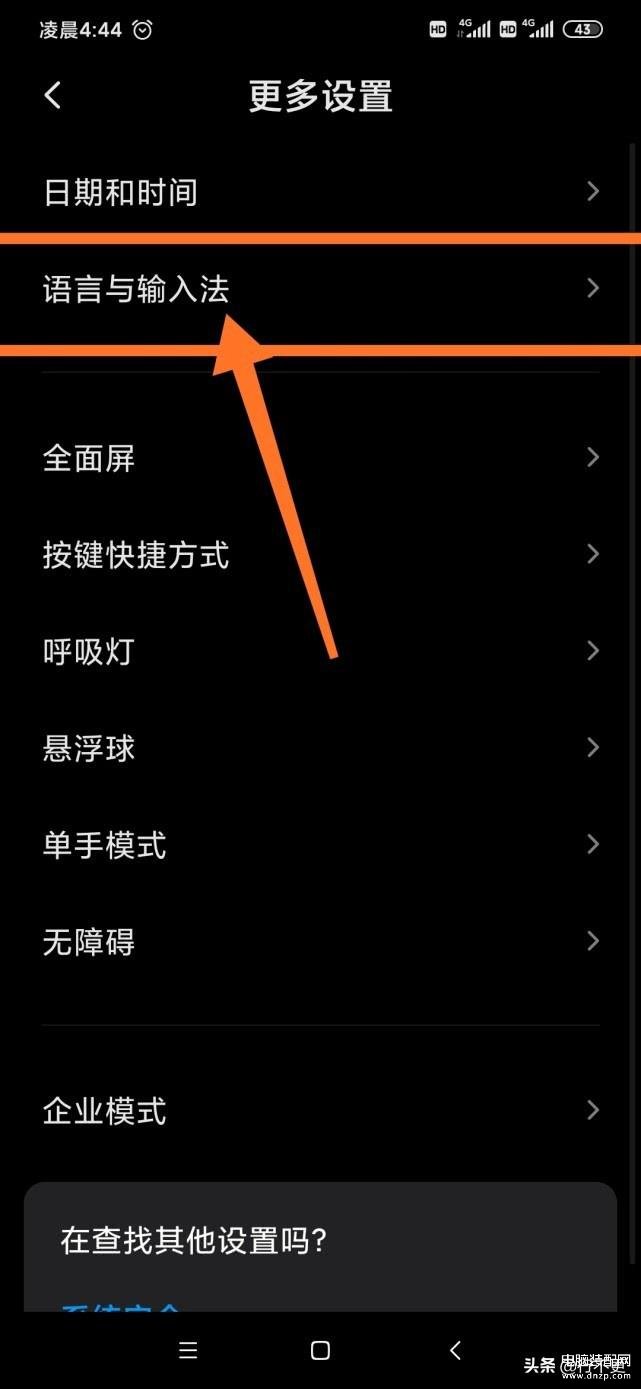Image resolution: width=641 pixels, height=1389 pixels.
Task: Open 无障碍 settings
Action: (320, 941)
